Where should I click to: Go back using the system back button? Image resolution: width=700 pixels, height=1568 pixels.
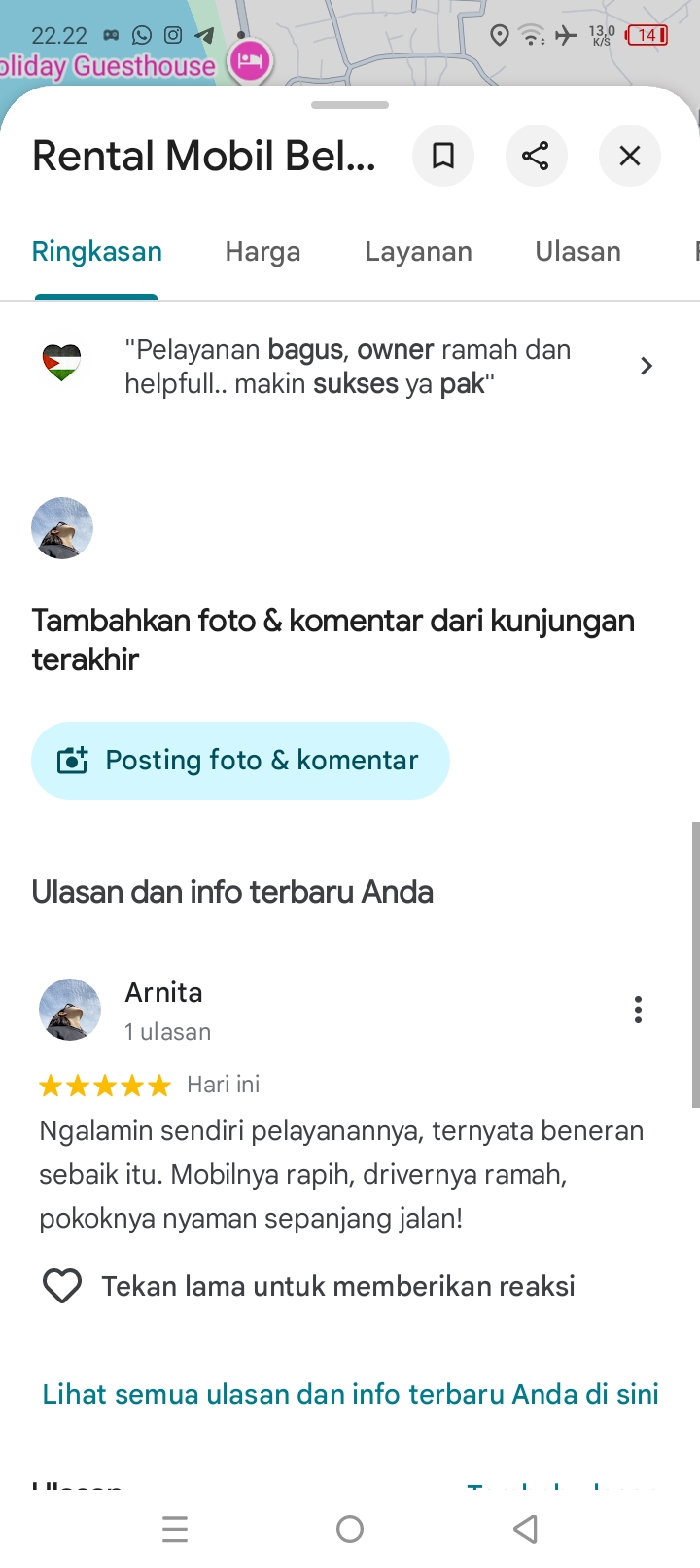coord(525,1529)
